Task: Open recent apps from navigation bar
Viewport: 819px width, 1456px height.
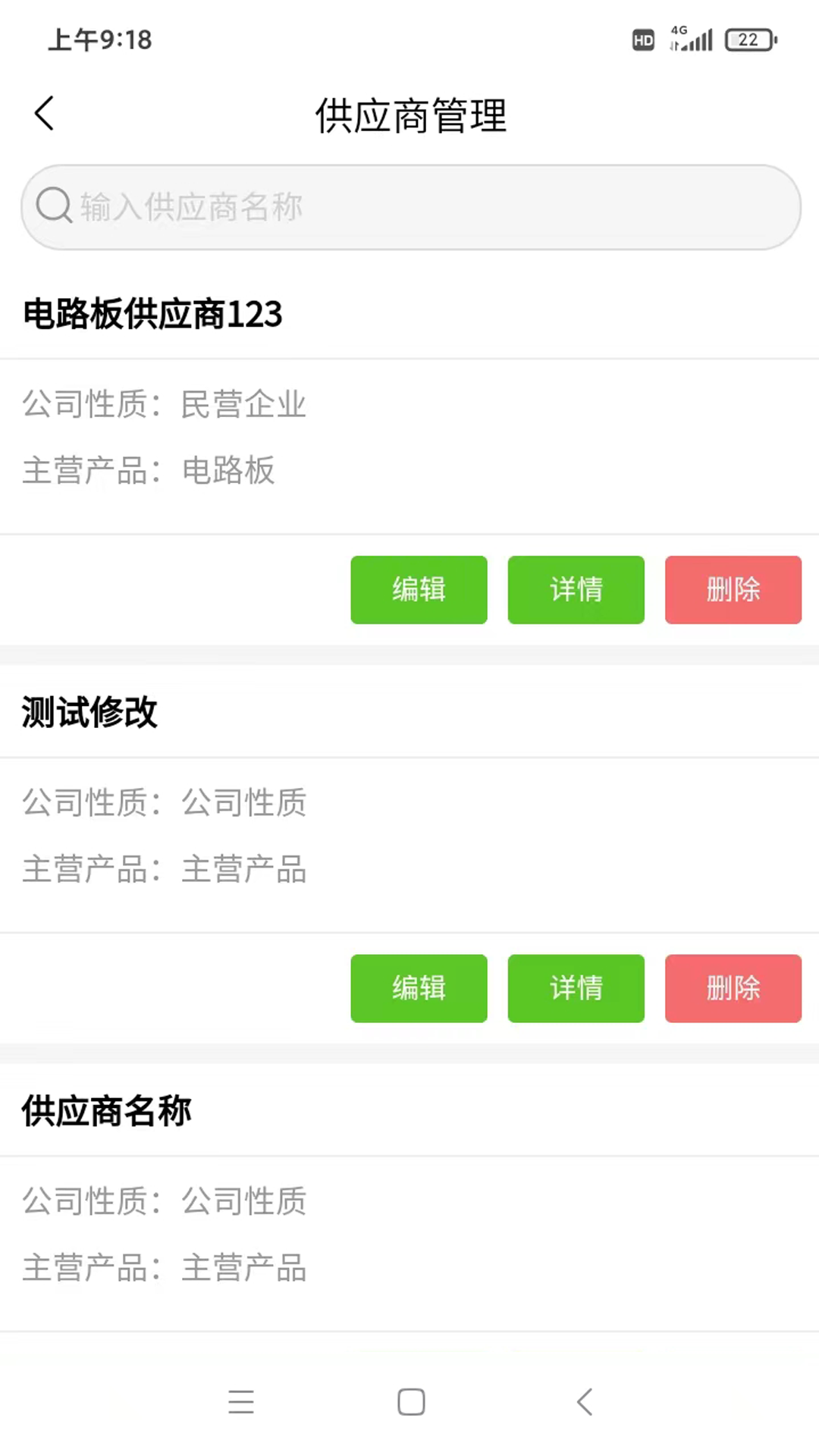Action: 241,1402
